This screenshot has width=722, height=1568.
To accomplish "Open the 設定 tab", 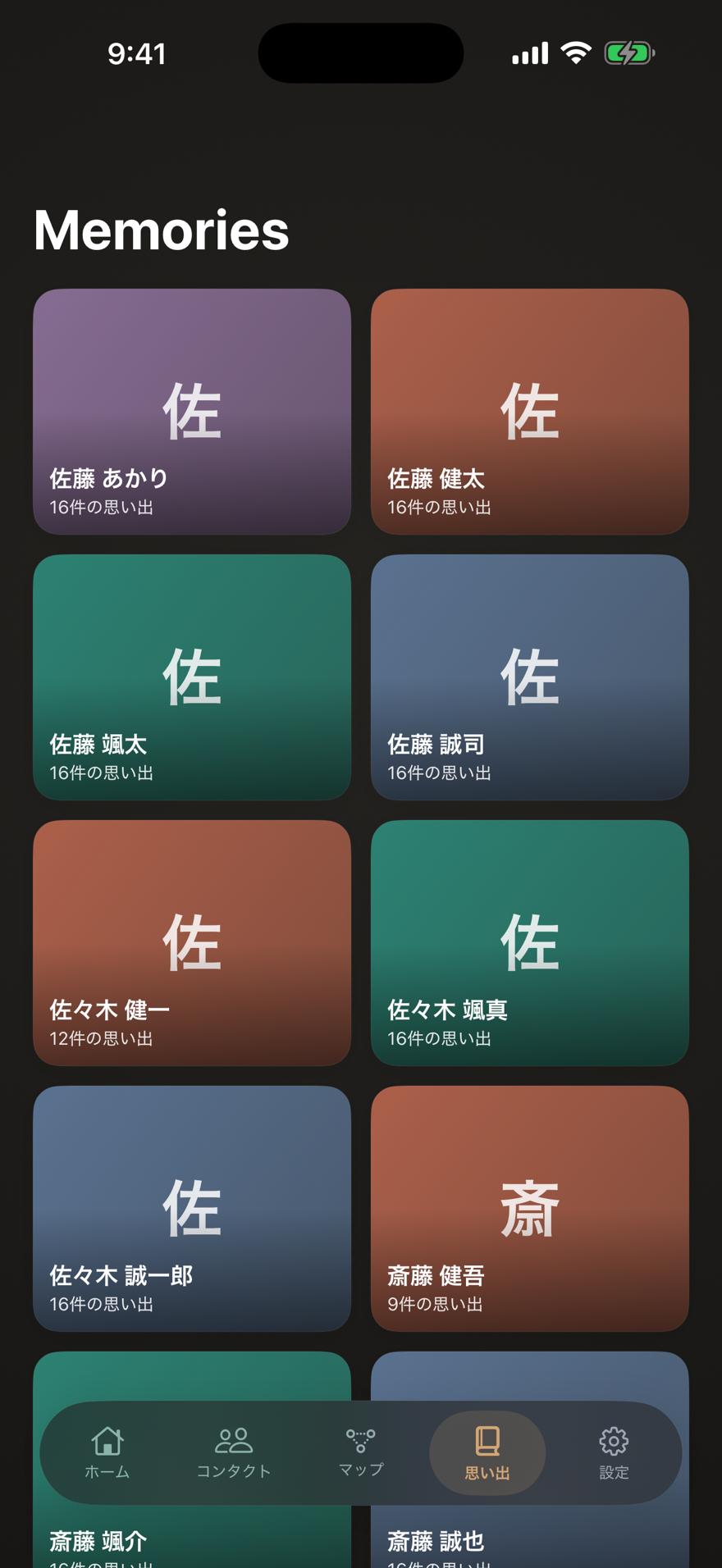I will 614,1452.
